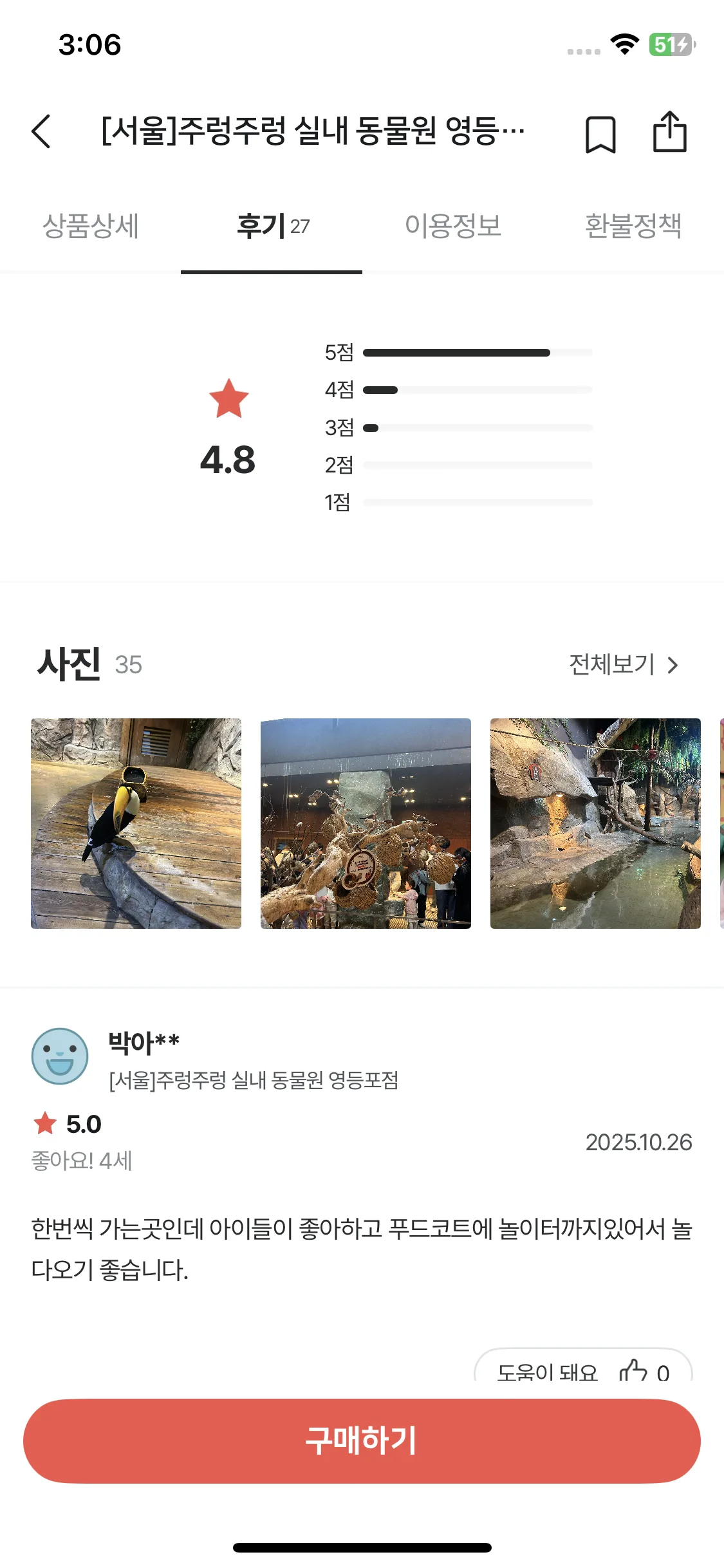View the photo of hanging basket nests
The image size is (724, 1568).
(366, 823)
